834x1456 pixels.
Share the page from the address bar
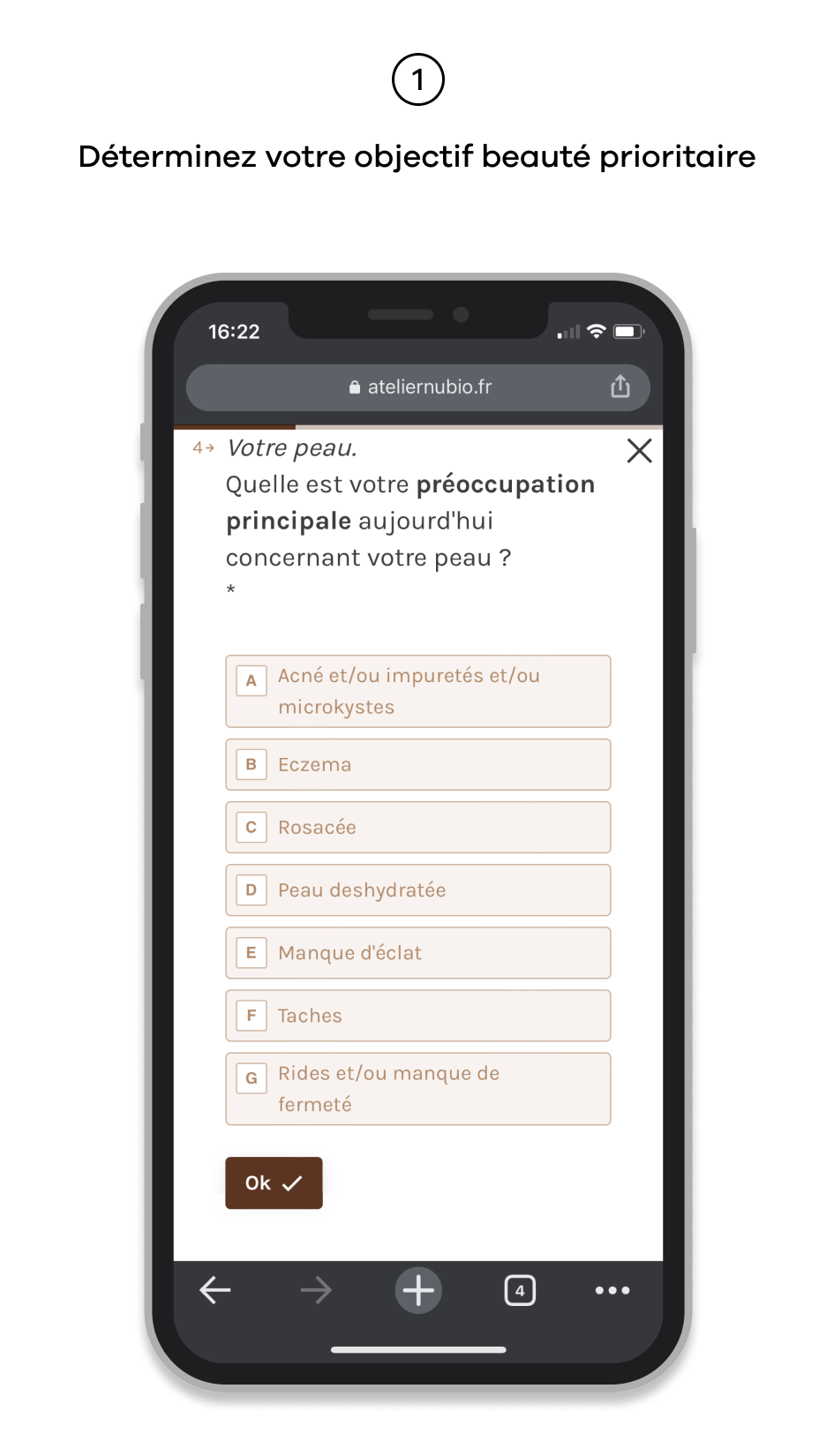pyautogui.click(x=620, y=387)
